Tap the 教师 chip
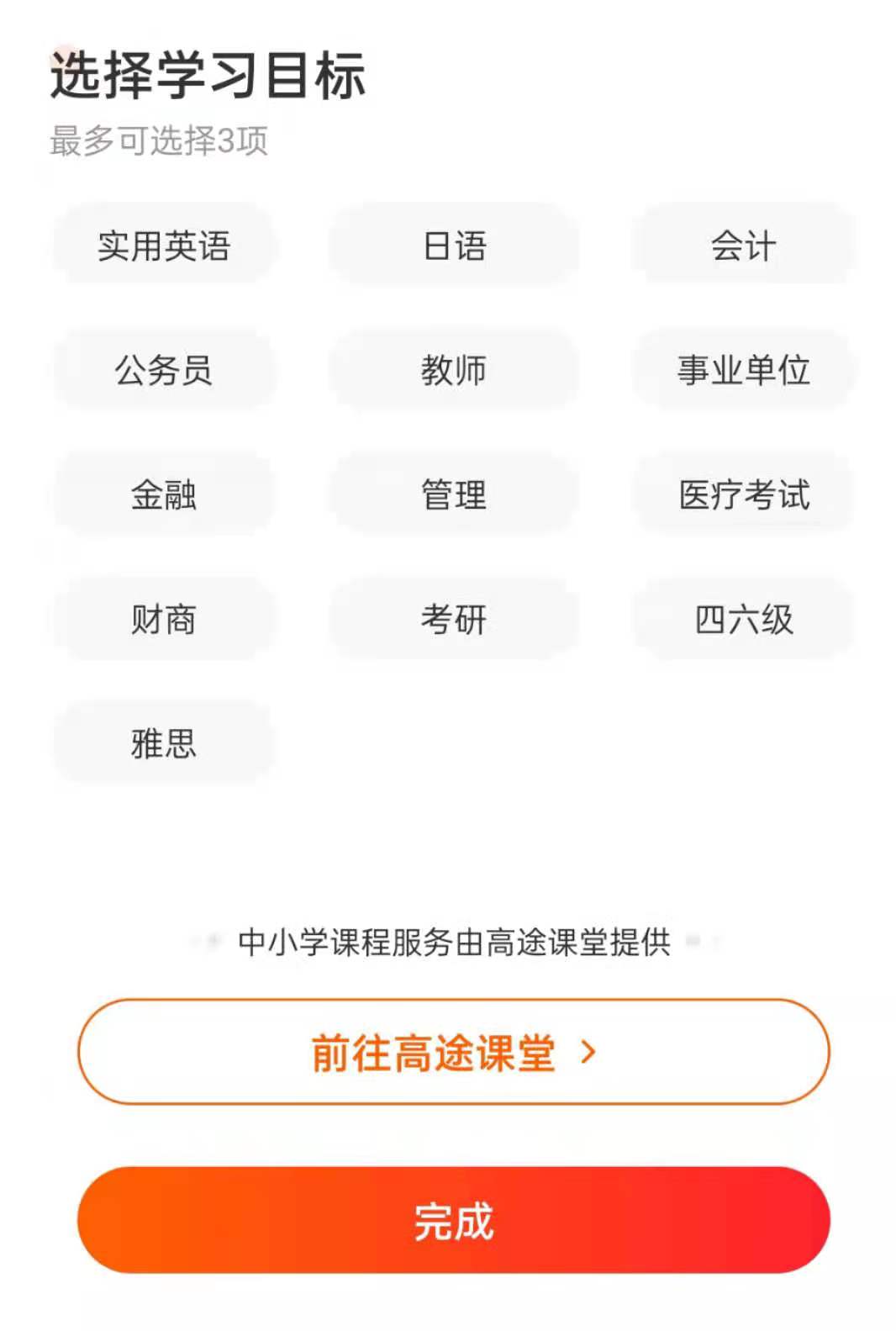Viewport: 896px width, 1331px height. [x=454, y=370]
